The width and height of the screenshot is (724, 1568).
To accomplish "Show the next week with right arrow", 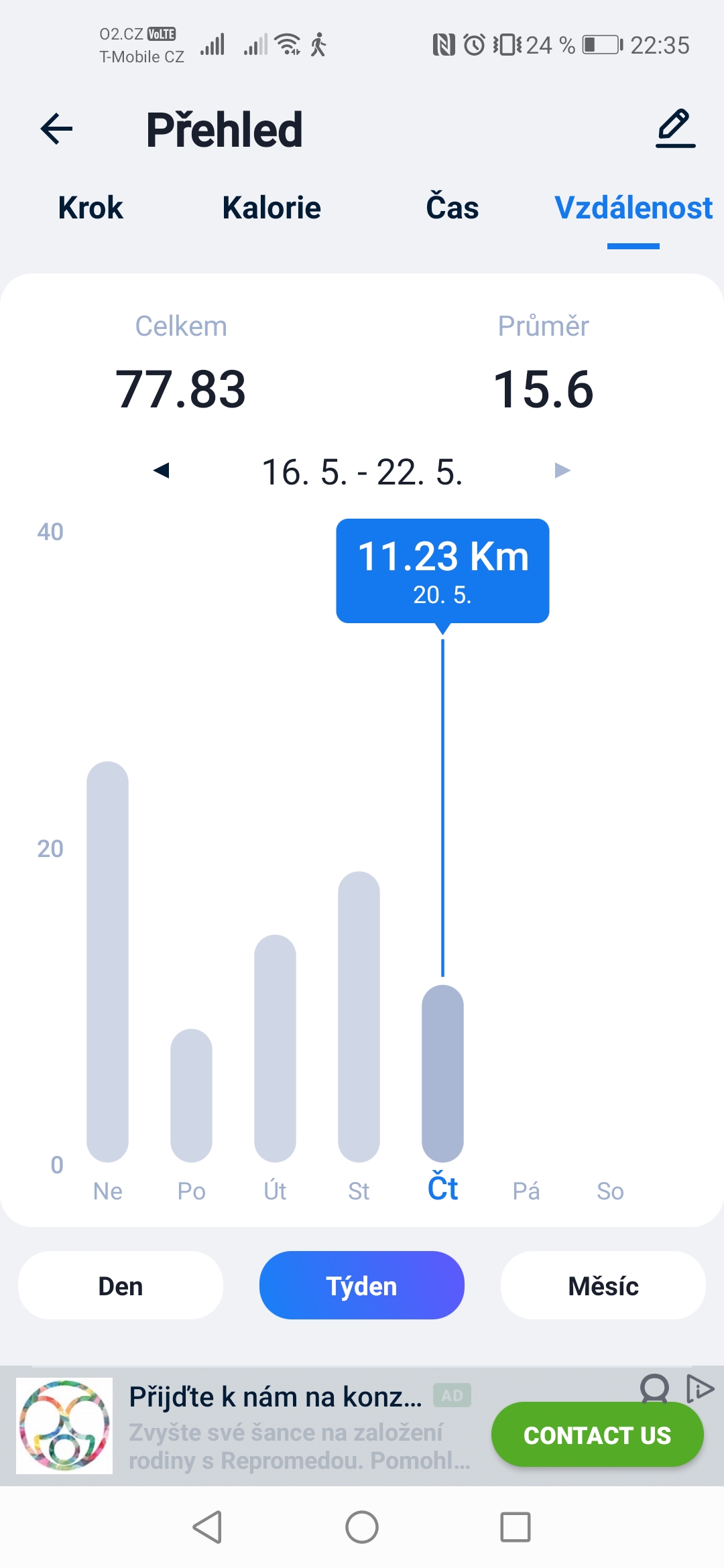I will [x=562, y=470].
